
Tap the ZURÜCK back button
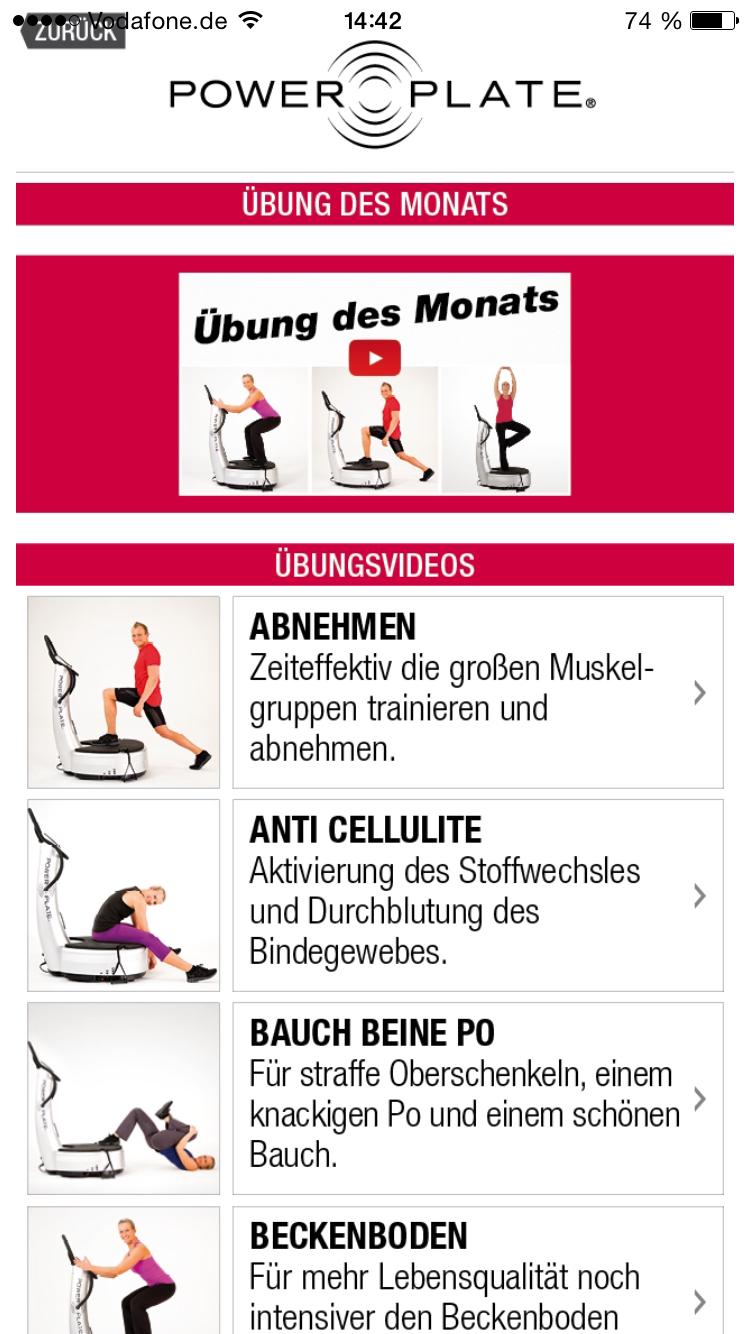72,32
